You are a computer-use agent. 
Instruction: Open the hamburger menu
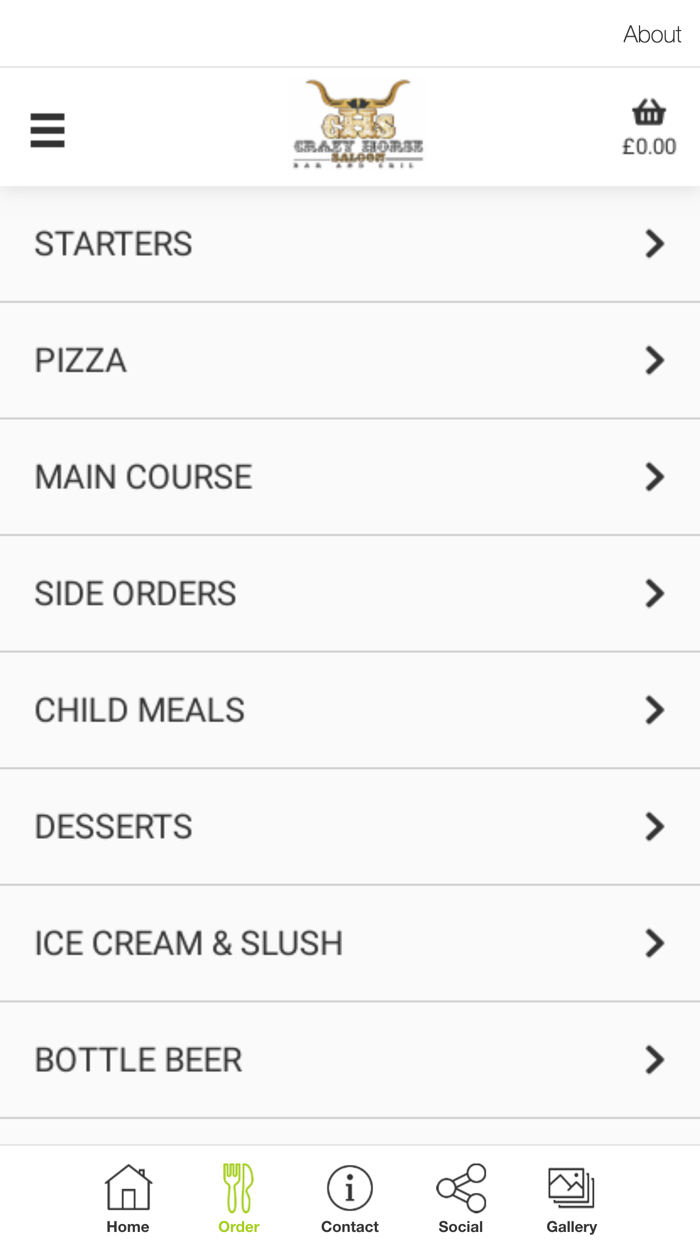pos(47,130)
